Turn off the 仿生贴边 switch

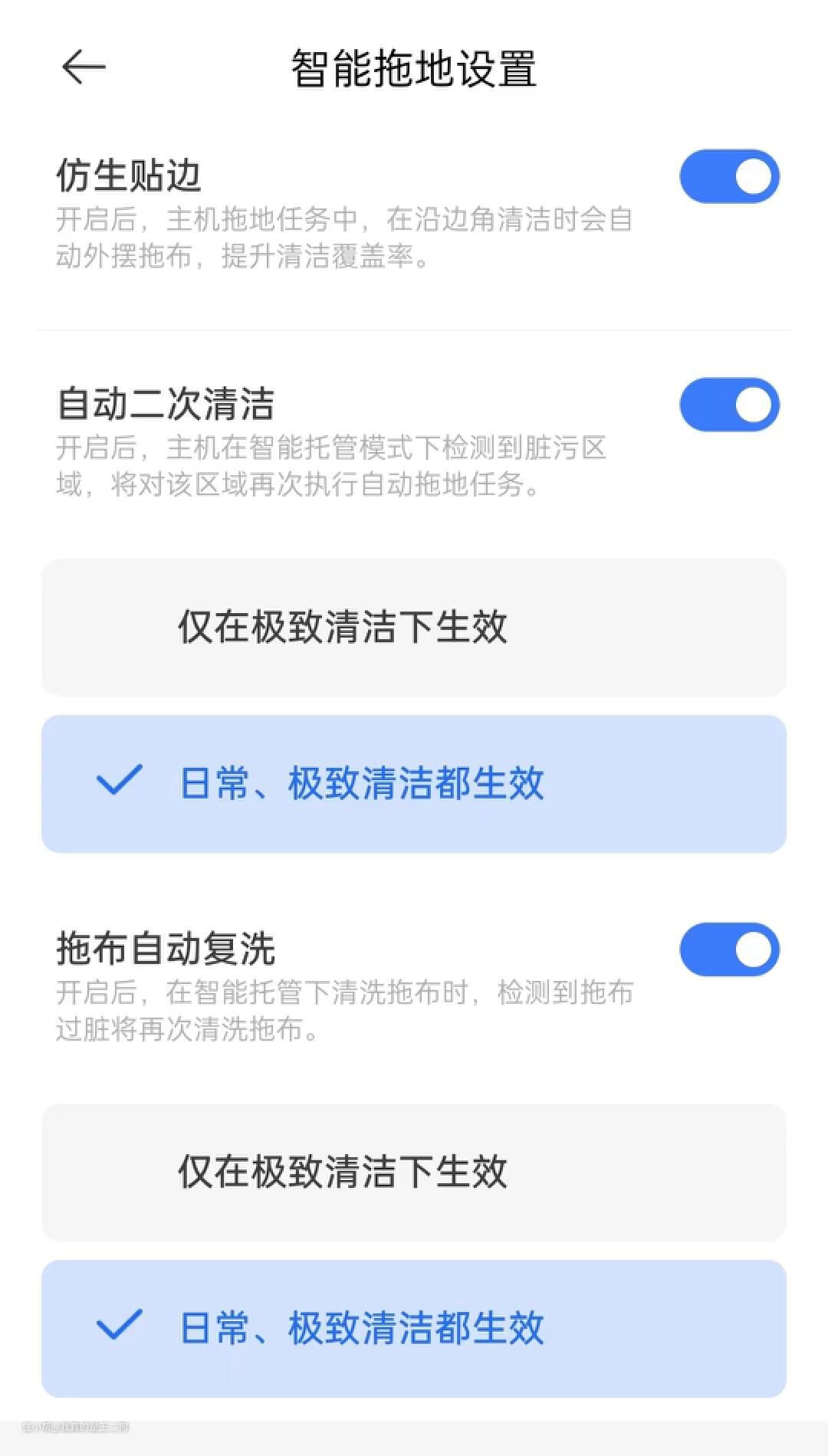coord(728,176)
